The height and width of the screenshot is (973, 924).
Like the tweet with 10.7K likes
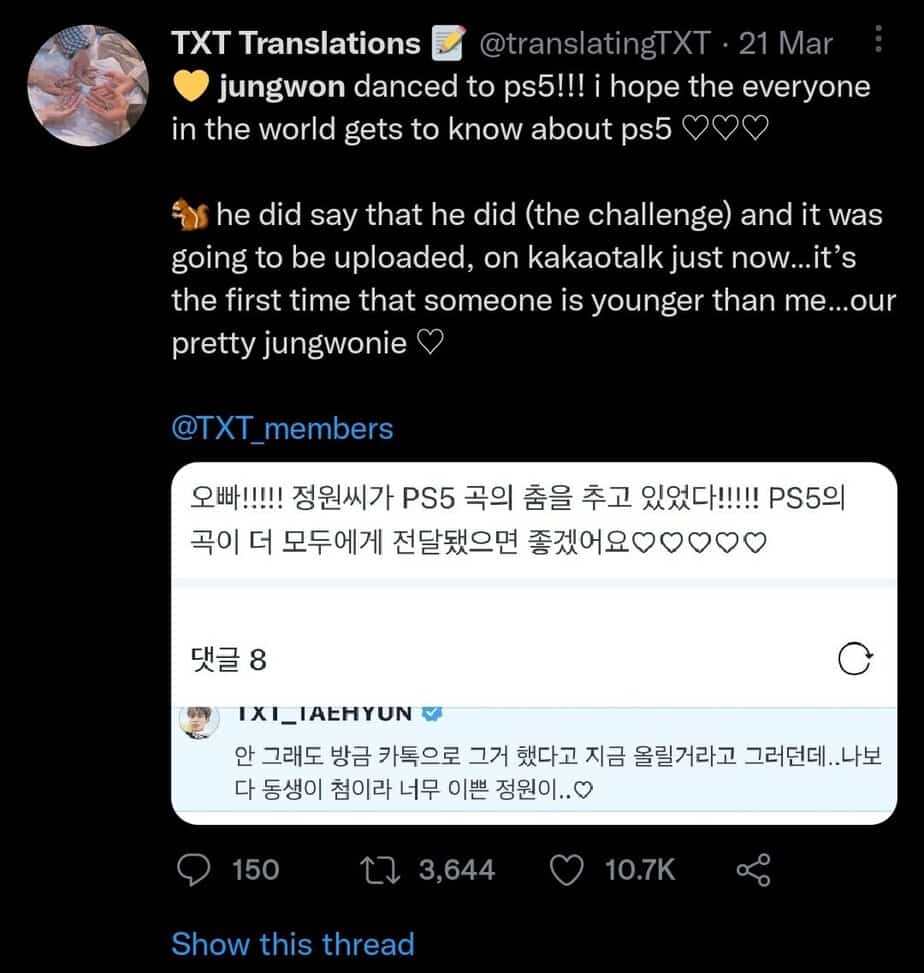568,870
